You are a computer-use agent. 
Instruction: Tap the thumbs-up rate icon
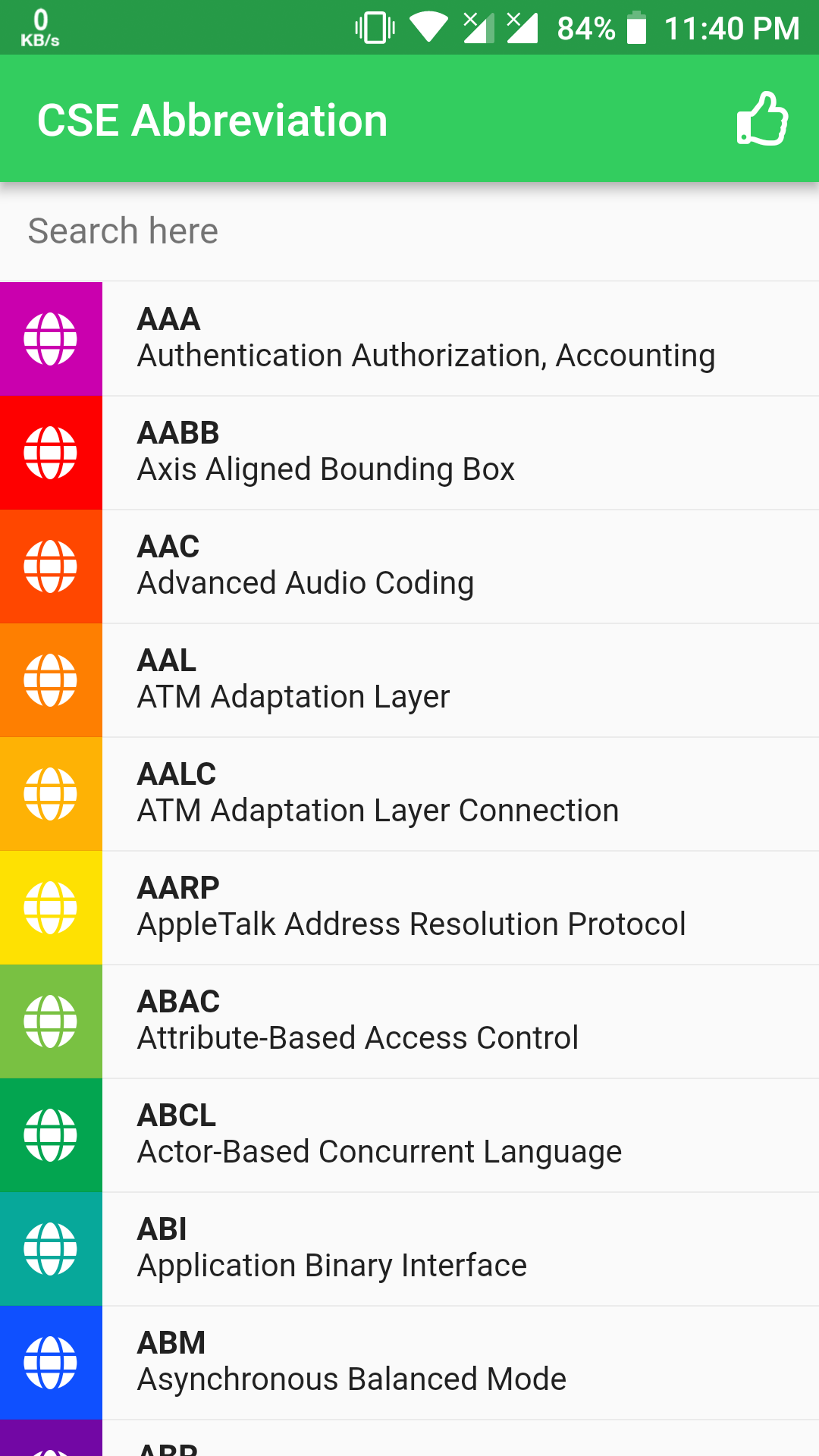(x=762, y=119)
